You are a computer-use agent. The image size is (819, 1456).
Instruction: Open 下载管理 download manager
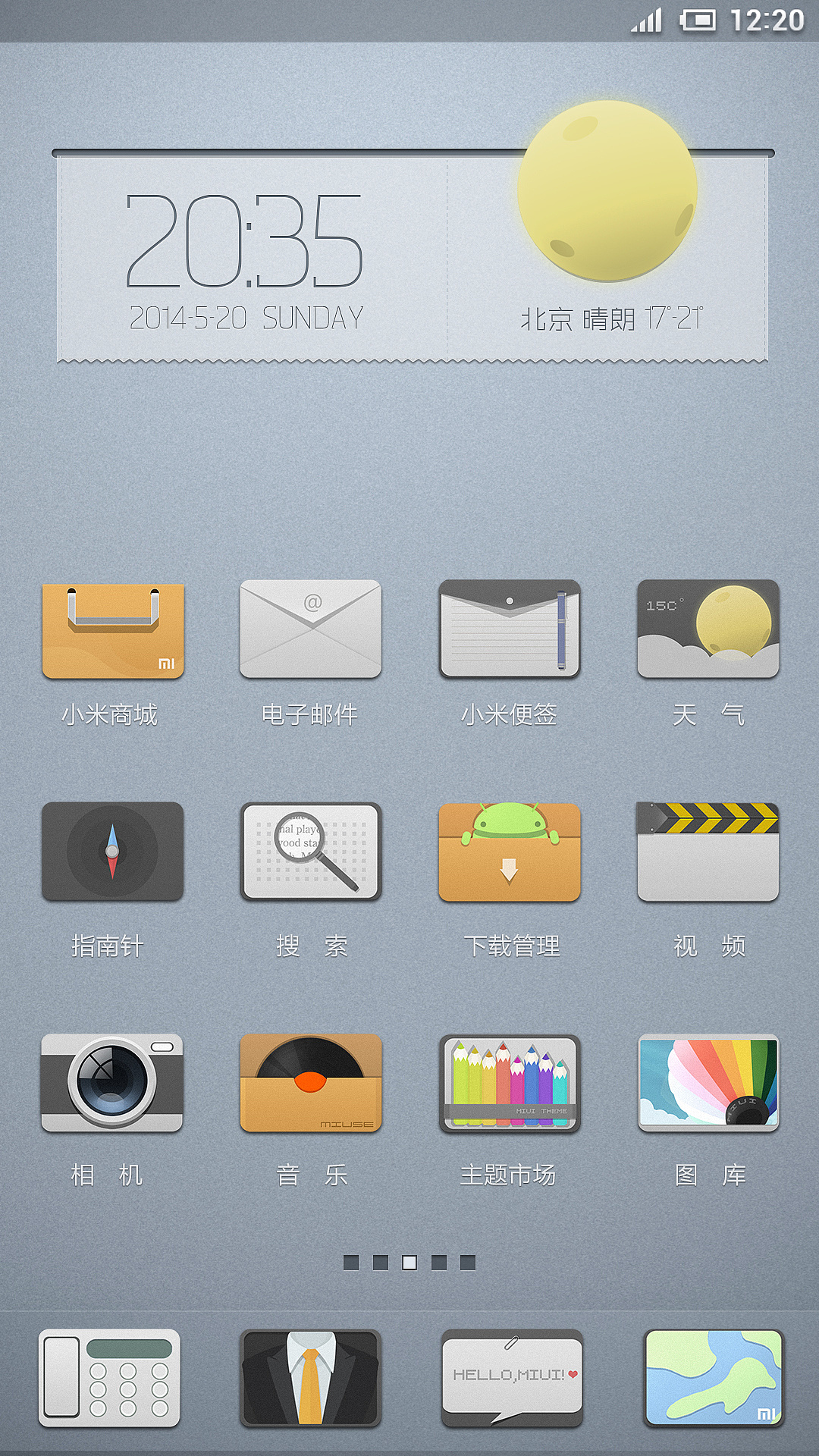tap(510, 852)
